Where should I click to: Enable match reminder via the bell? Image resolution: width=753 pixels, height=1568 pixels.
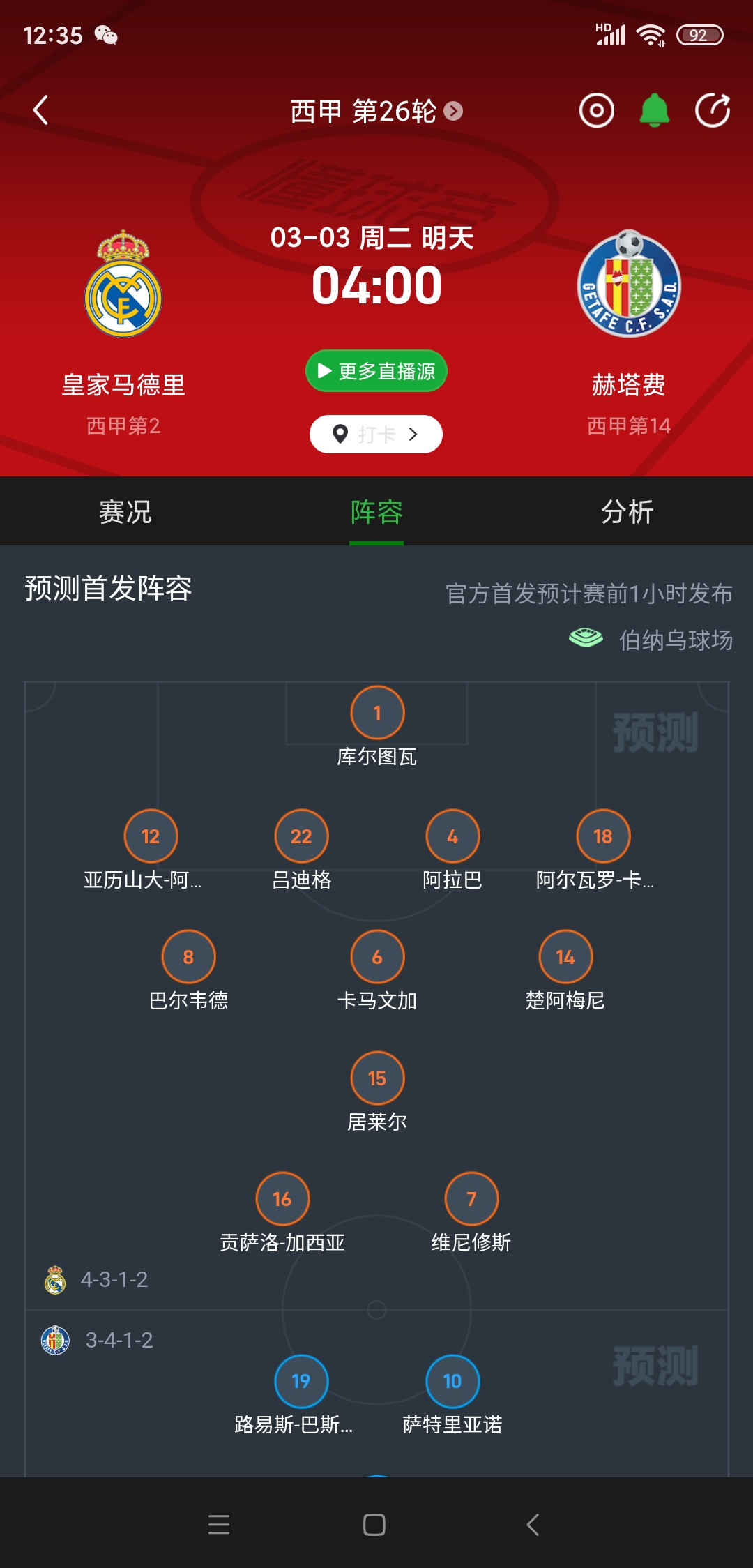pyautogui.click(x=654, y=110)
